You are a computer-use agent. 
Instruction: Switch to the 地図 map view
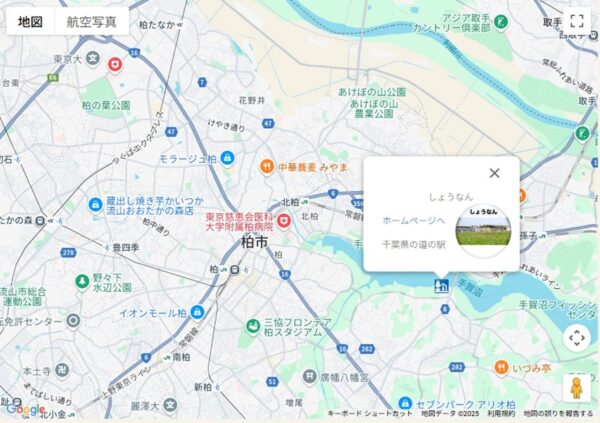click(x=30, y=21)
